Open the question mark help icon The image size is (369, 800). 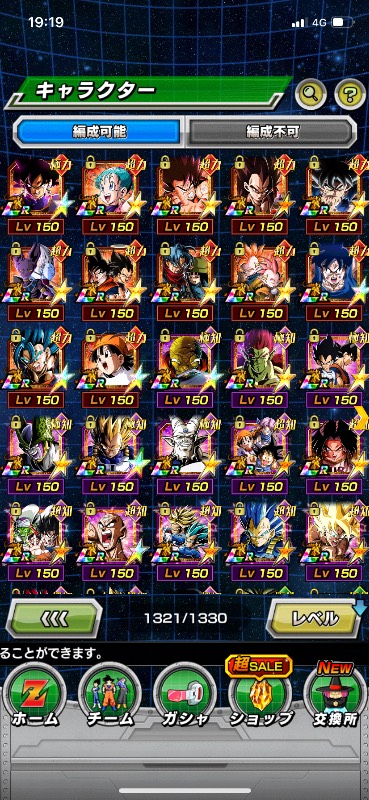click(x=350, y=94)
